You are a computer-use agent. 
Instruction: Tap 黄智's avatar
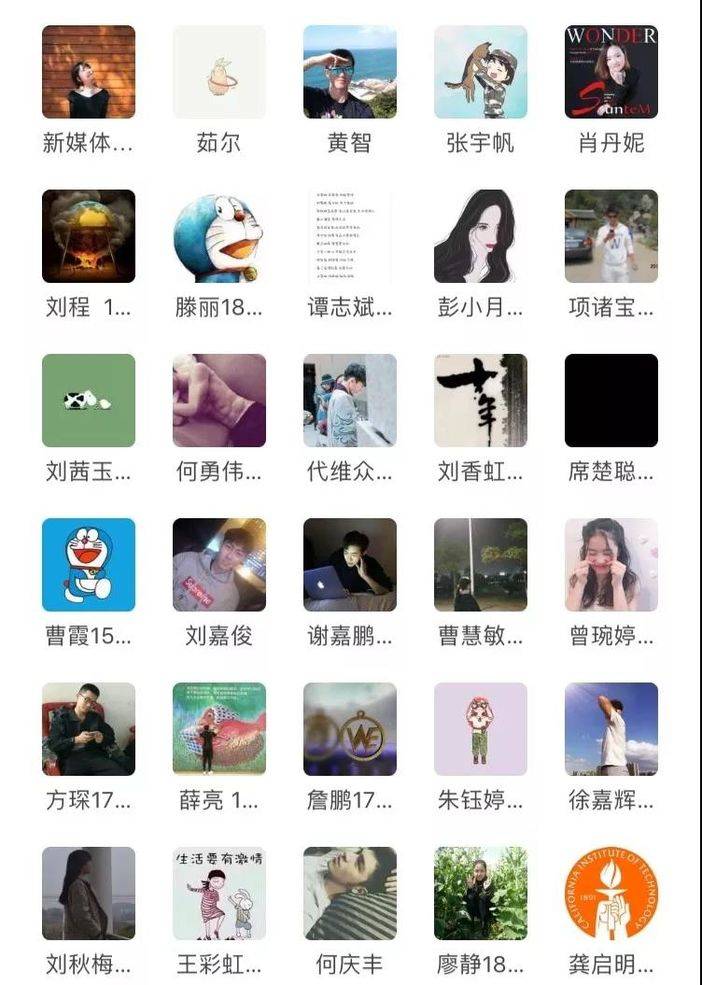(x=349, y=72)
